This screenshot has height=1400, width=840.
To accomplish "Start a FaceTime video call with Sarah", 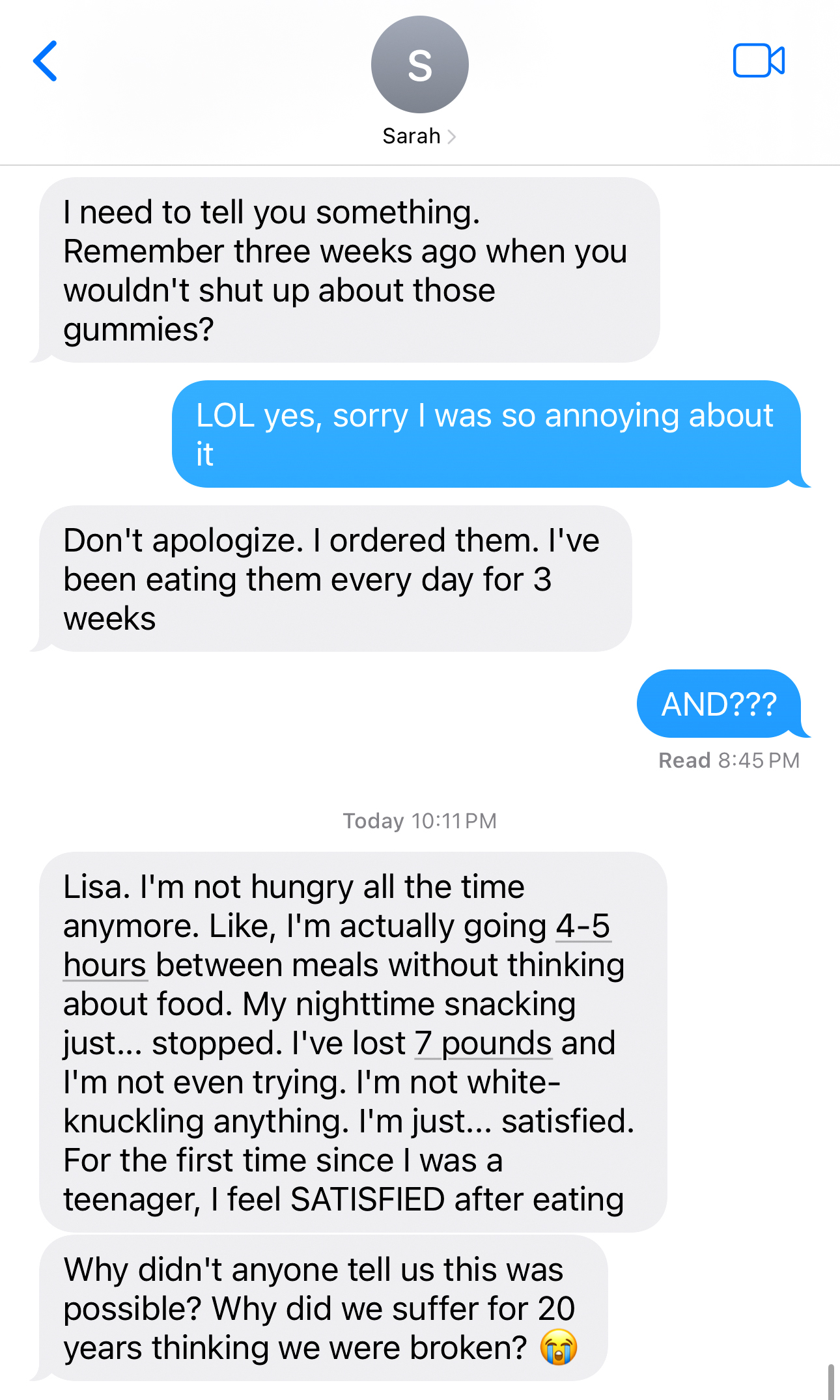I will pos(759,61).
